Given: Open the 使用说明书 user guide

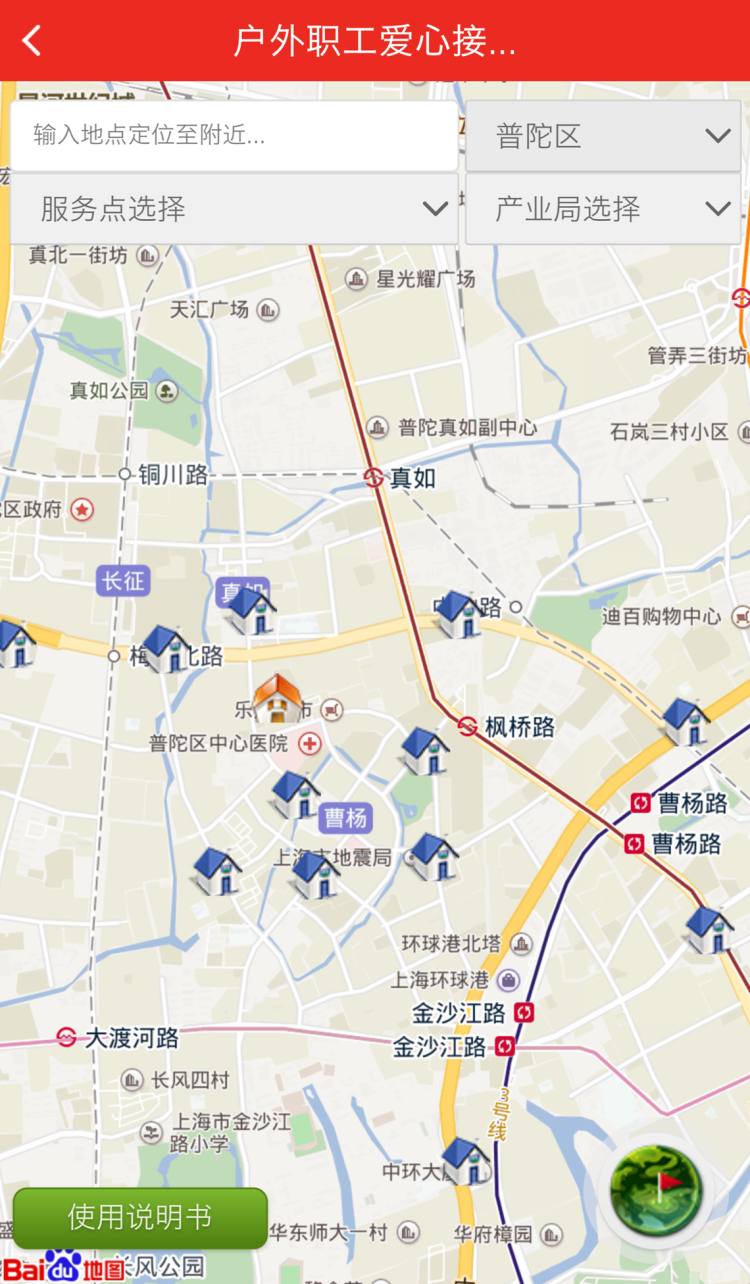Looking at the screenshot, I should 140,1217.
